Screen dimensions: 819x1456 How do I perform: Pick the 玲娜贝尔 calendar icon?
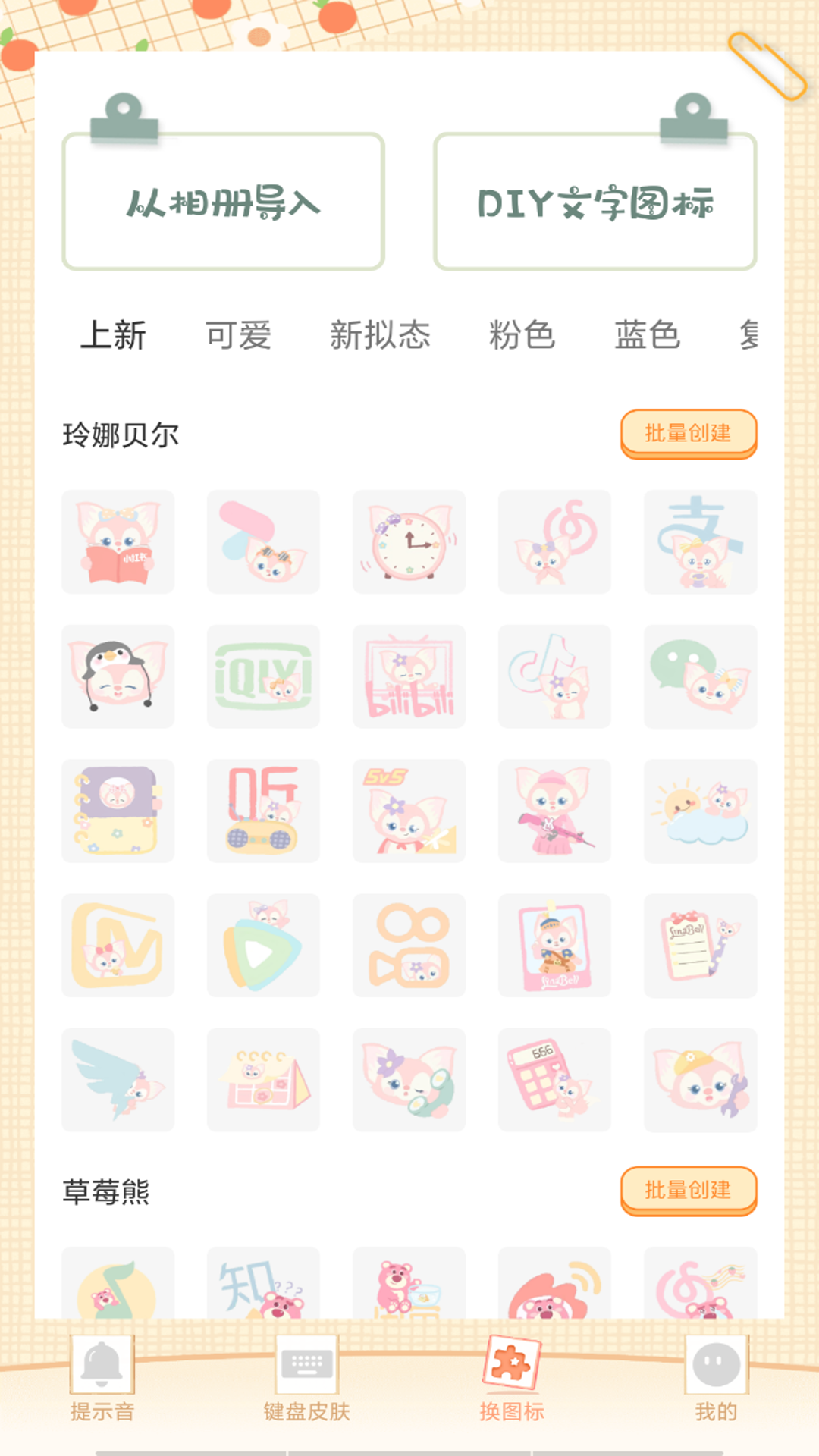click(x=263, y=1080)
